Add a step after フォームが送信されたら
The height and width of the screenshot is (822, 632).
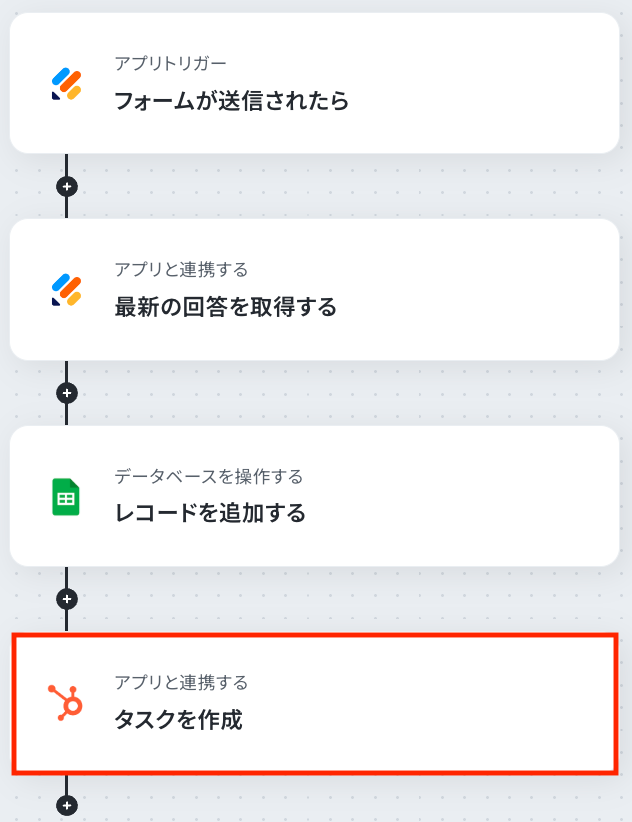(x=67, y=186)
